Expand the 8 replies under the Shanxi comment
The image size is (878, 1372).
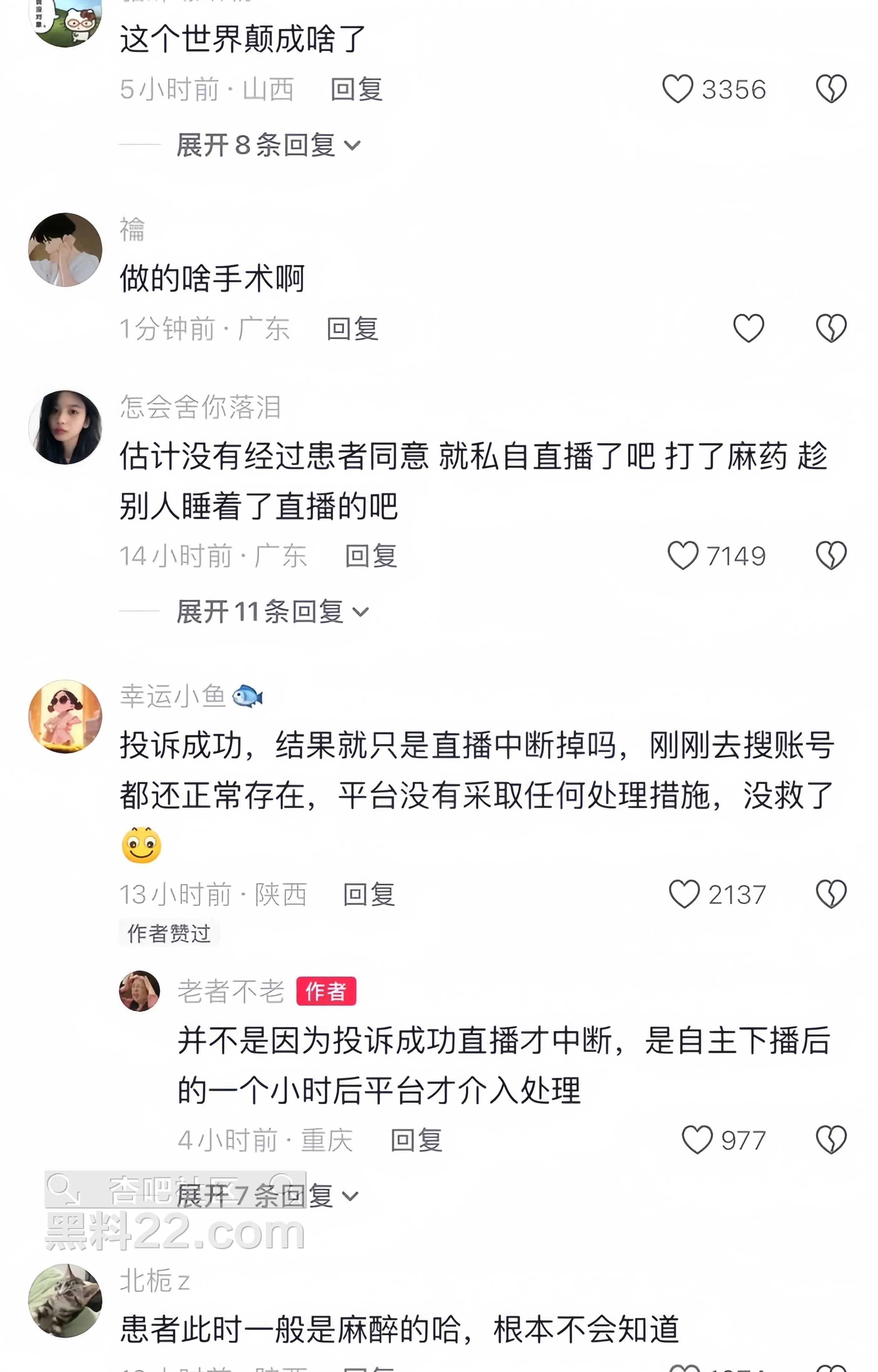(x=268, y=145)
